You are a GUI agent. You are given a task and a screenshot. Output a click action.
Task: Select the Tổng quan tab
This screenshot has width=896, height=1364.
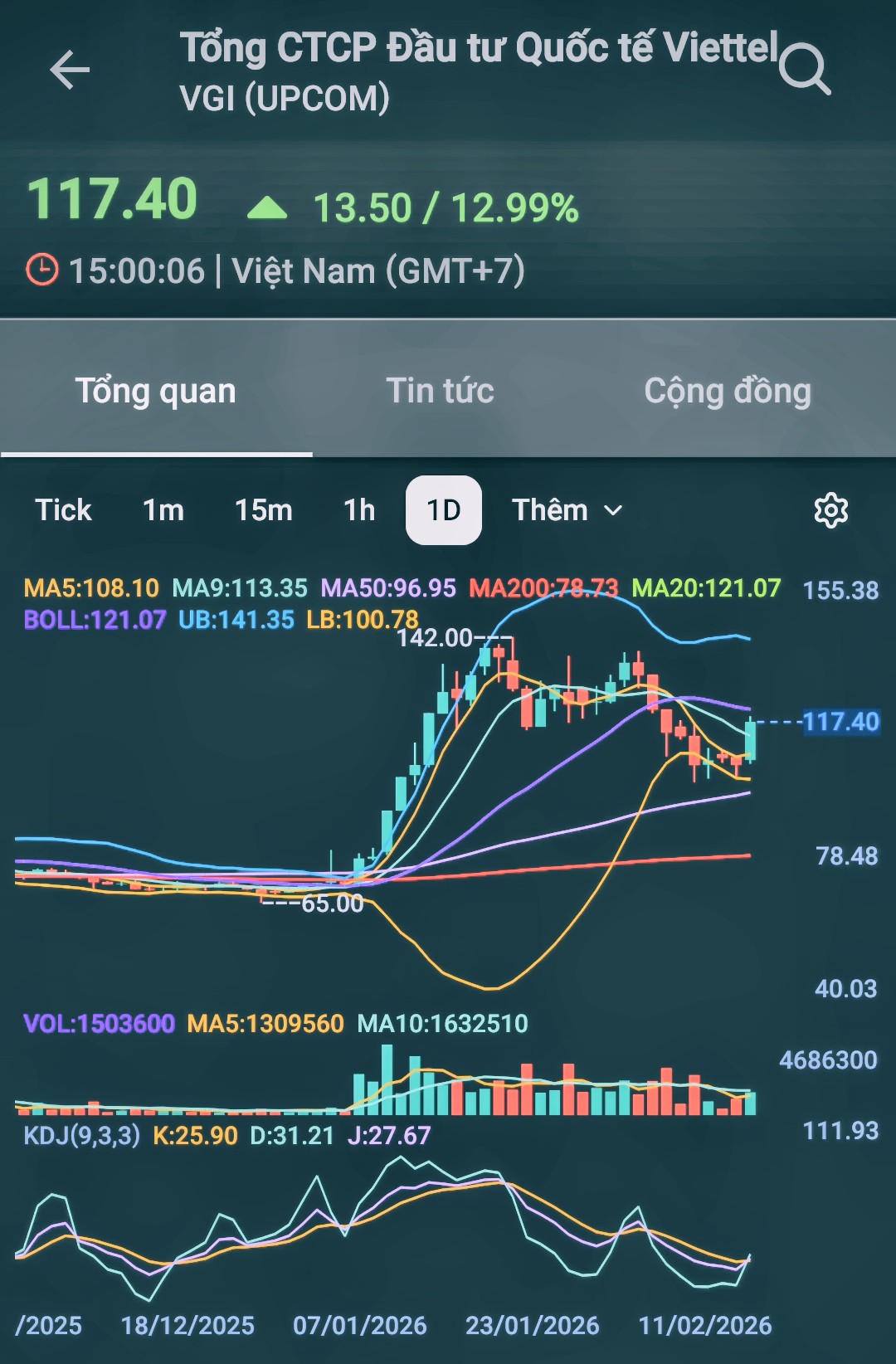click(156, 391)
